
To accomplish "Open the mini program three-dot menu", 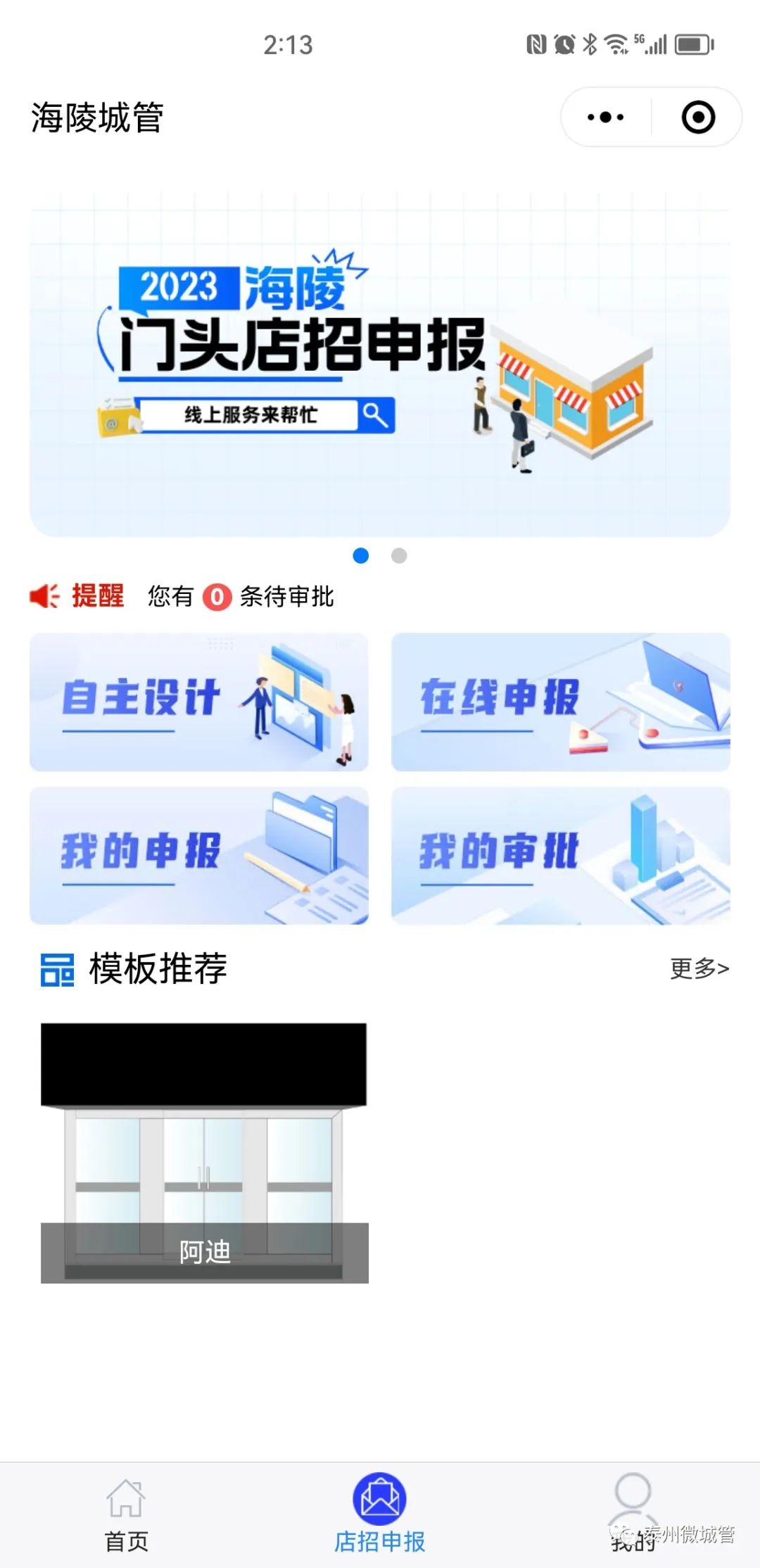I will 606,118.
